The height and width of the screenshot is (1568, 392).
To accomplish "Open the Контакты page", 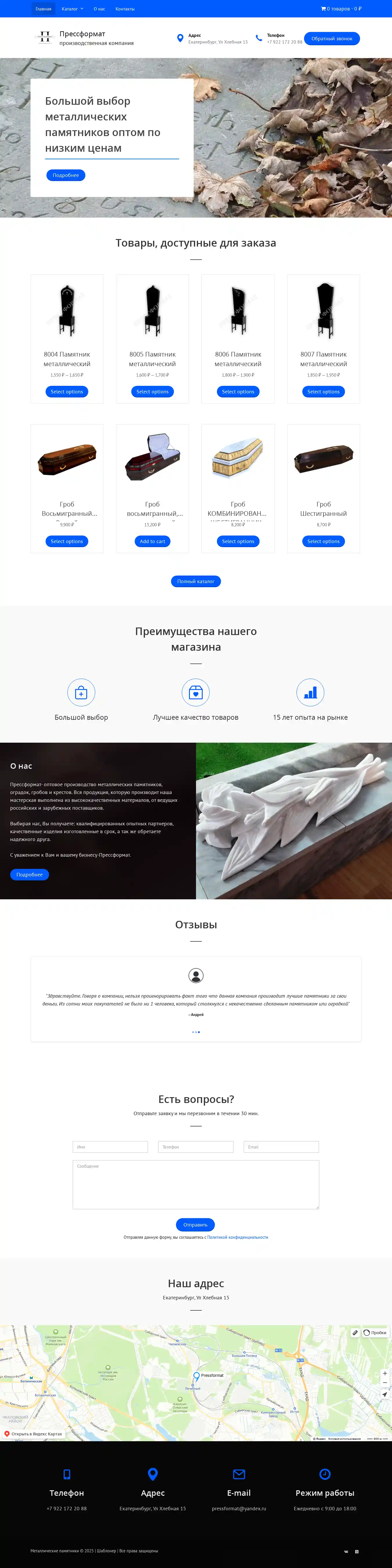I will click(125, 9).
